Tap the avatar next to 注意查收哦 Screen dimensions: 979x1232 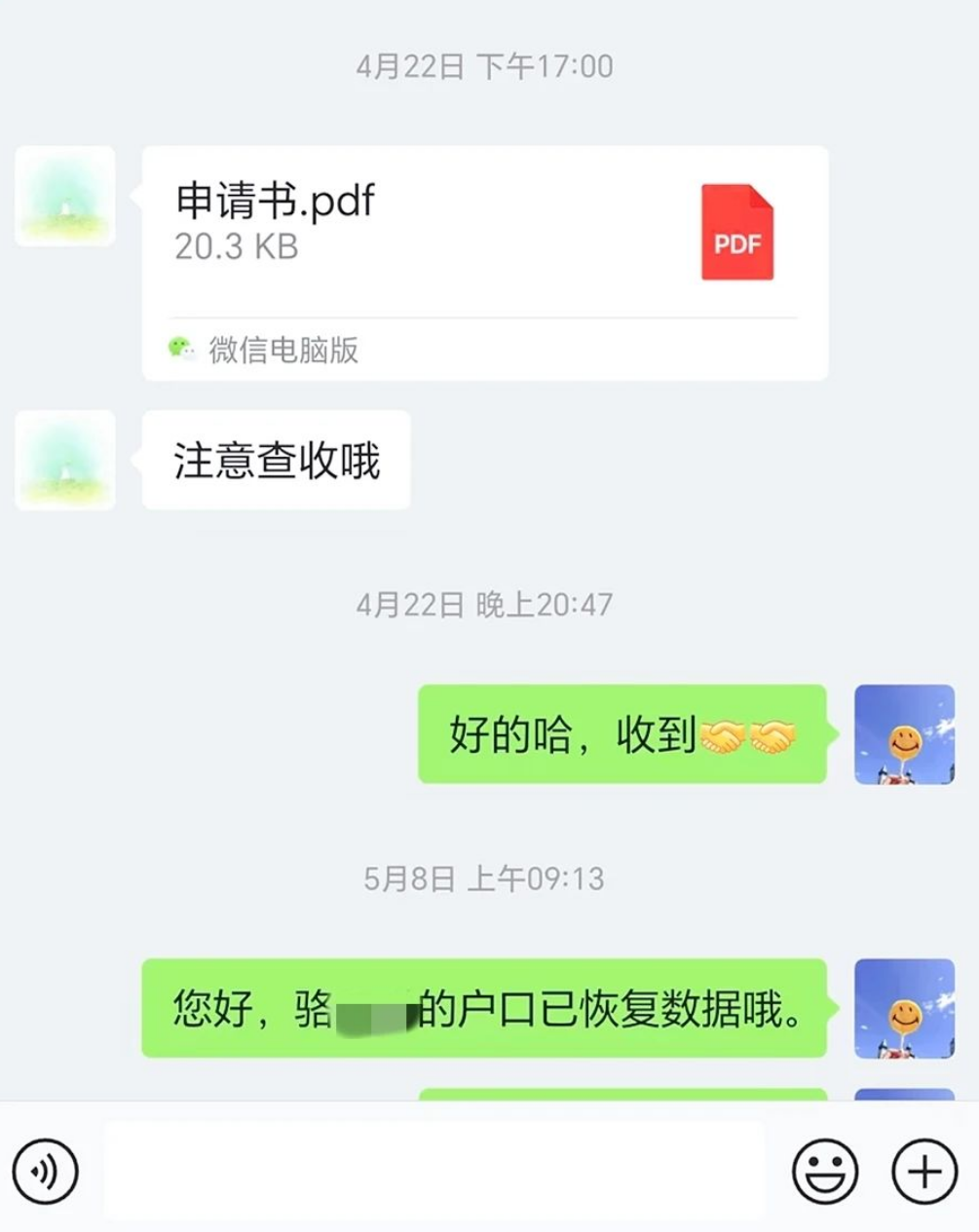pyautogui.click(x=65, y=460)
